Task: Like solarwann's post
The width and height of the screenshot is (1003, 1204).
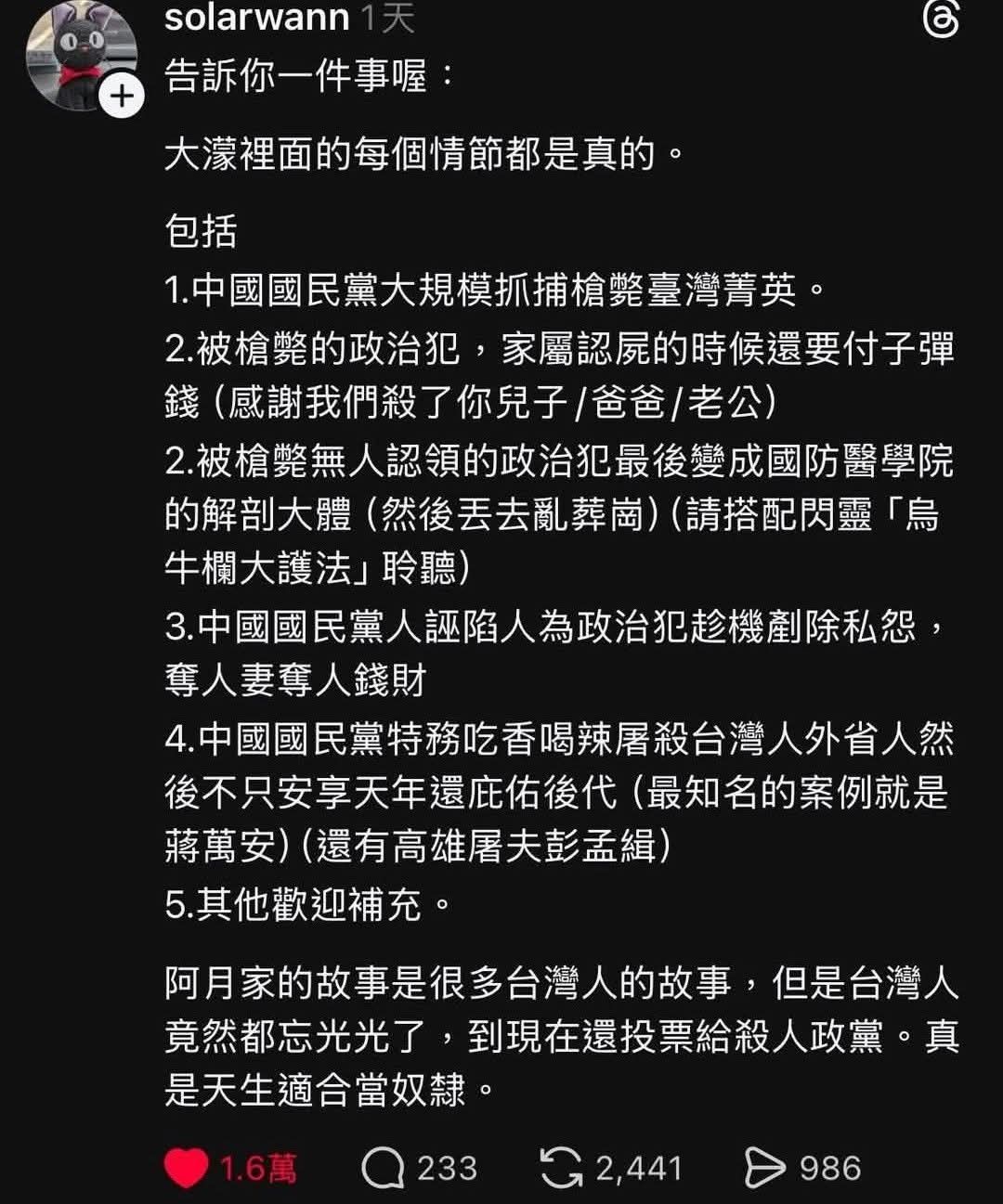Action: pos(187,1168)
